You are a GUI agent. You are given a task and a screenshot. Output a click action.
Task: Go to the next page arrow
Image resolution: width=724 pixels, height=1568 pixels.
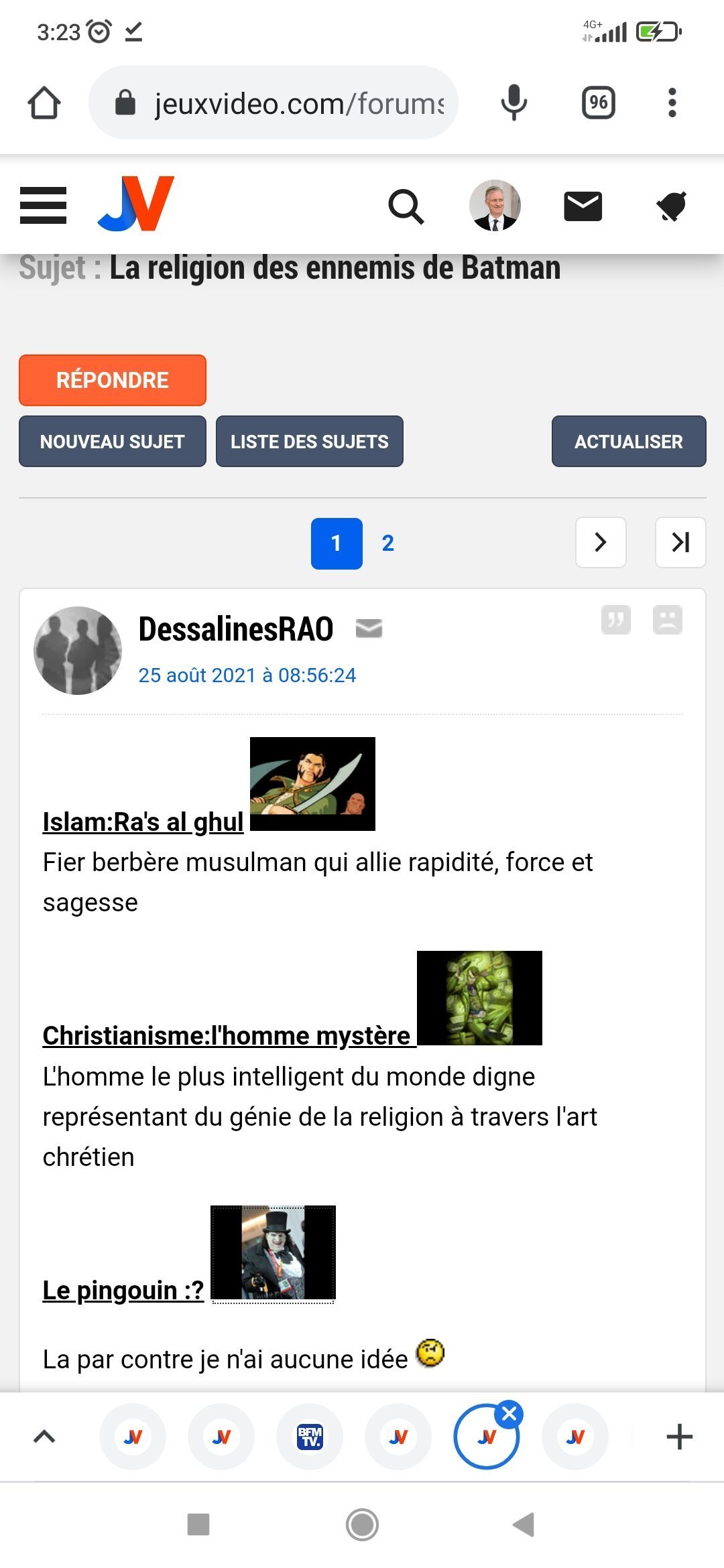[x=601, y=542]
